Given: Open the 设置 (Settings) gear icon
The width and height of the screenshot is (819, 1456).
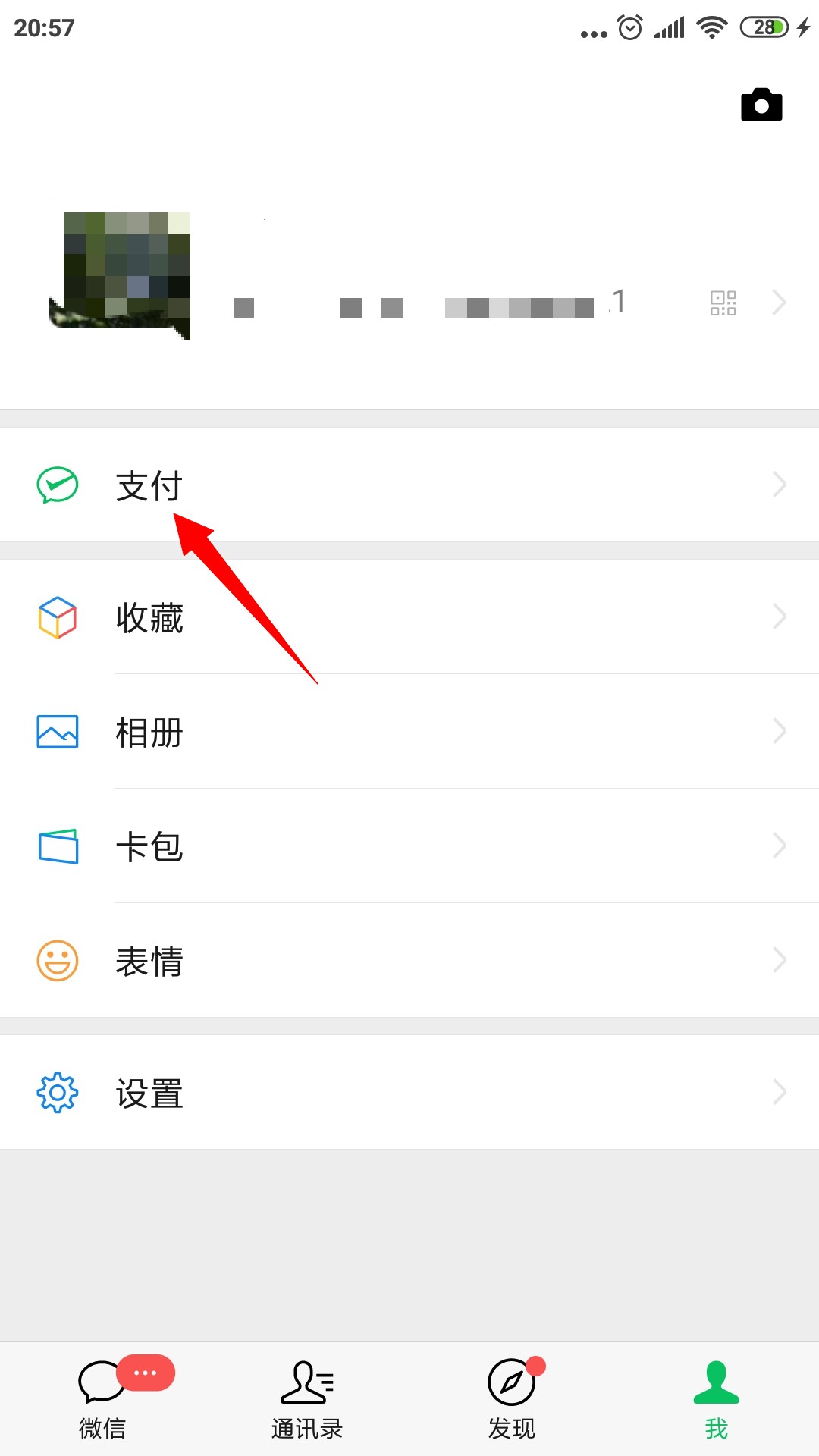Looking at the screenshot, I should click(x=57, y=1092).
